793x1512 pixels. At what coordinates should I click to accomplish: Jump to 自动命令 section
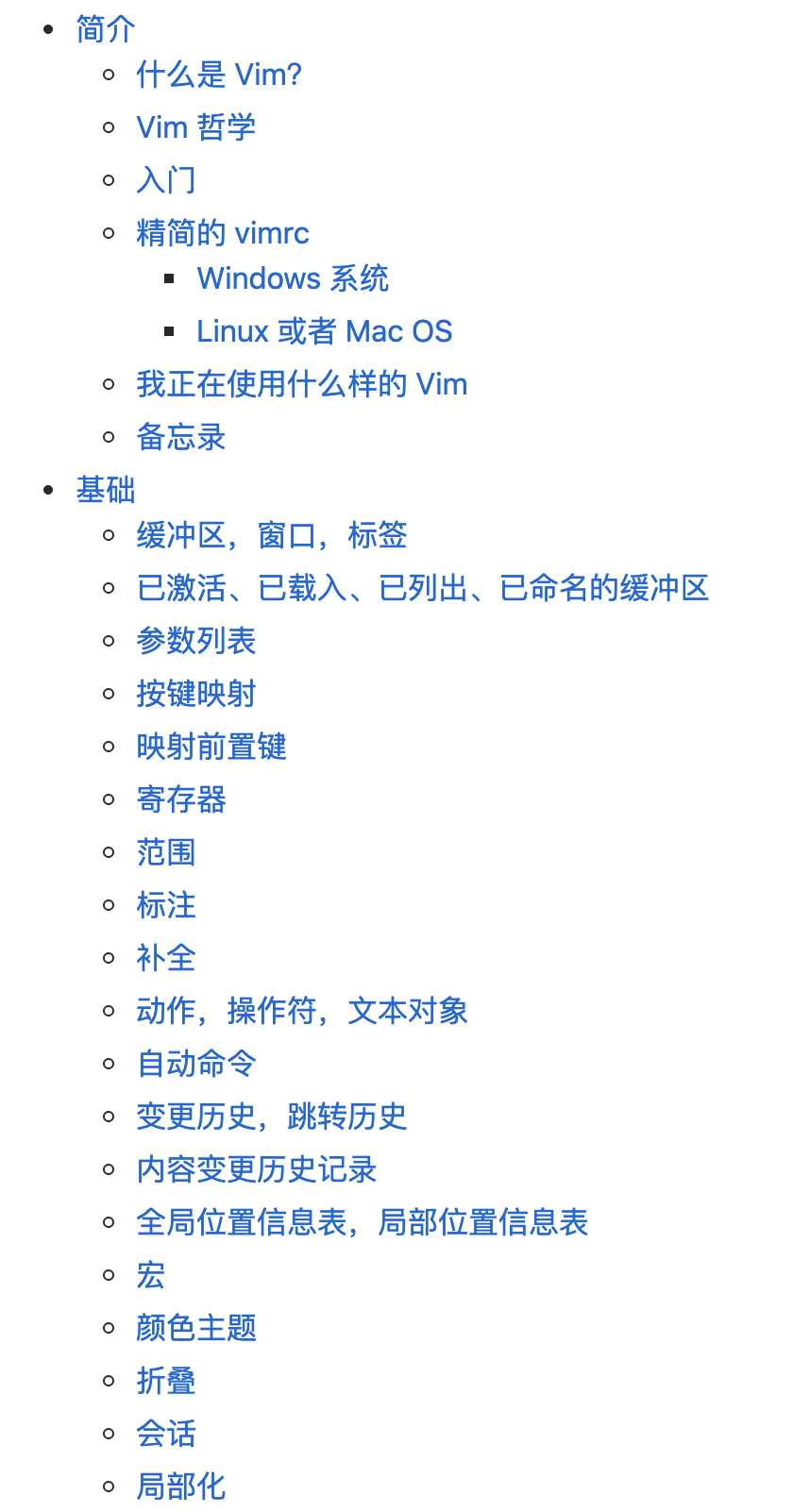(x=195, y=1064)
